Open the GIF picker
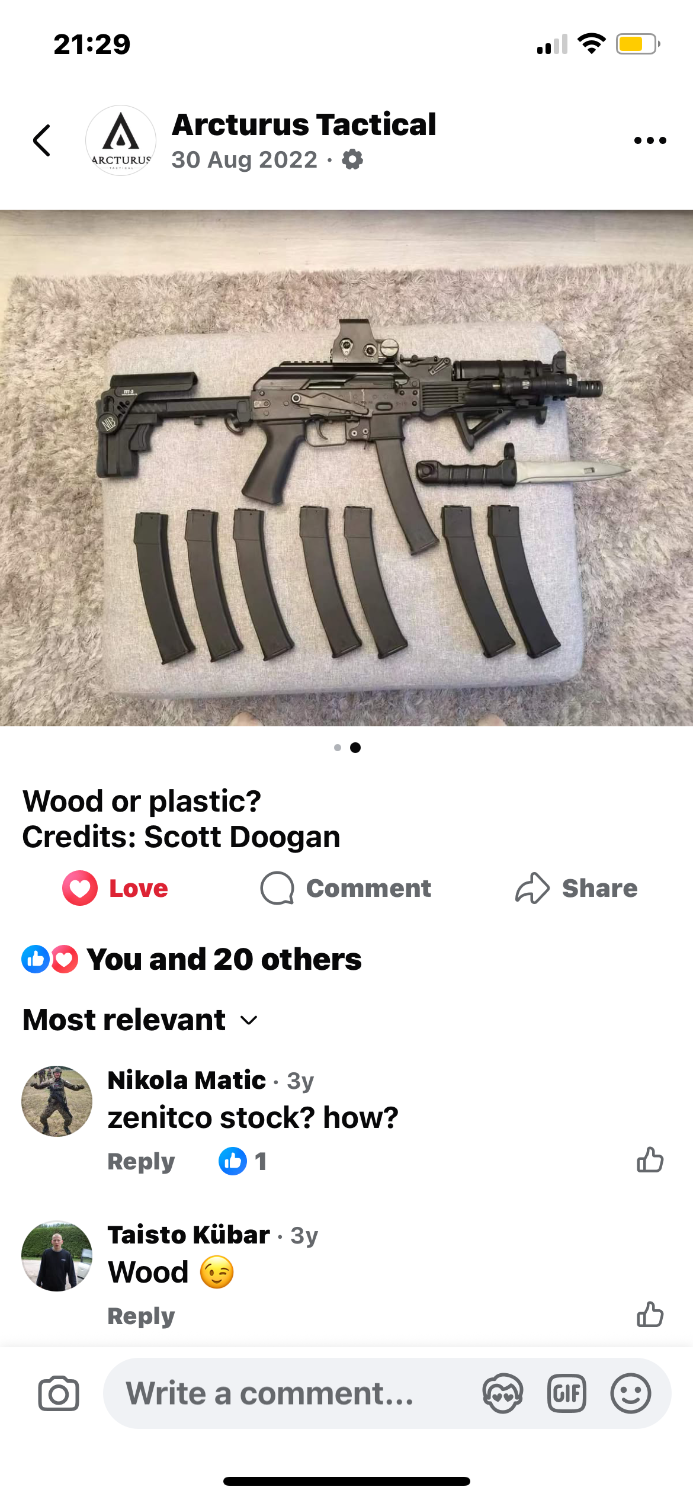The height and width of the screenshot is (1500, 693). pos(567,1393)
